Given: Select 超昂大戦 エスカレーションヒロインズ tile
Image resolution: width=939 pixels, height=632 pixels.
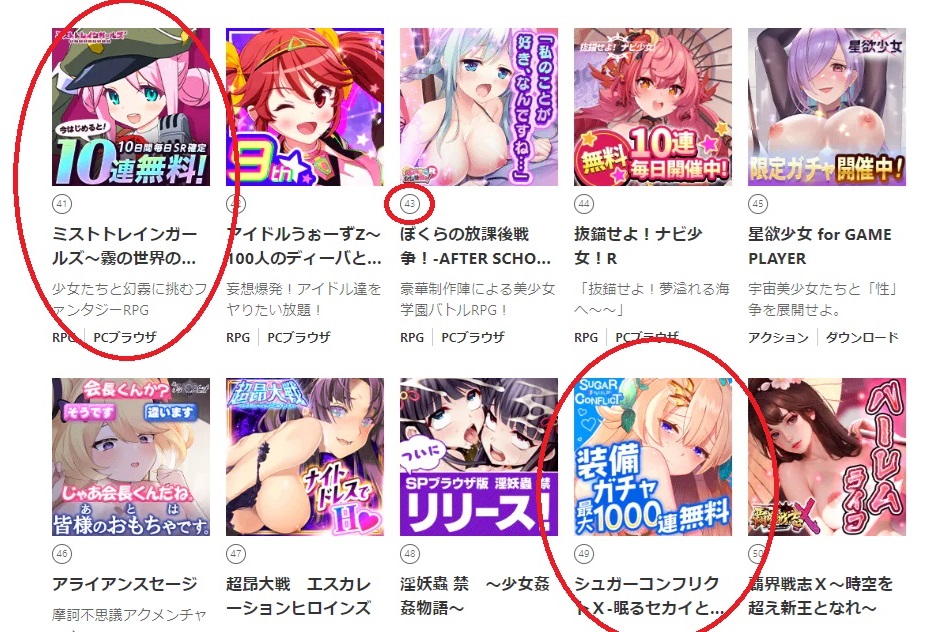Looking at the screenshot, I should (x=304, y=457).
